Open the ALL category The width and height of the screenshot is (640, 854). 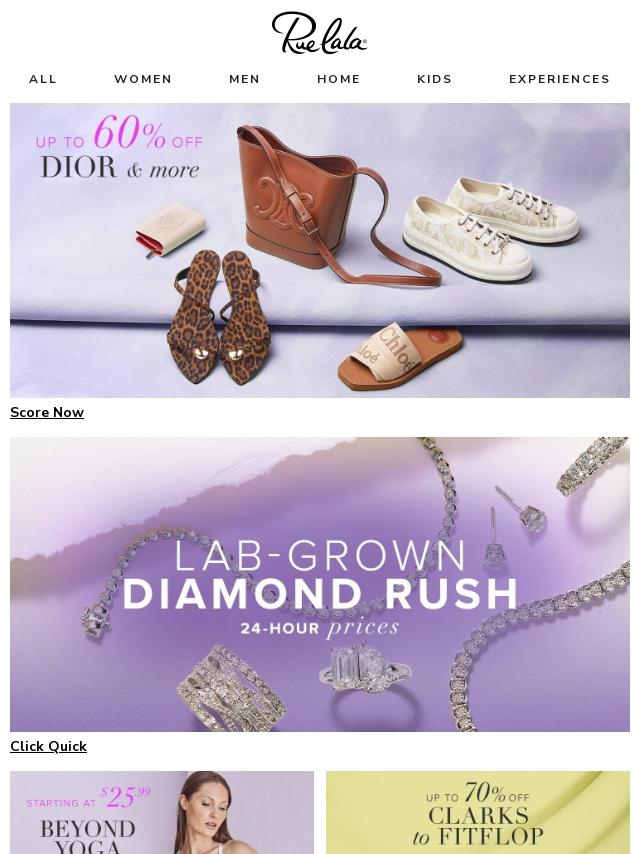43,79
